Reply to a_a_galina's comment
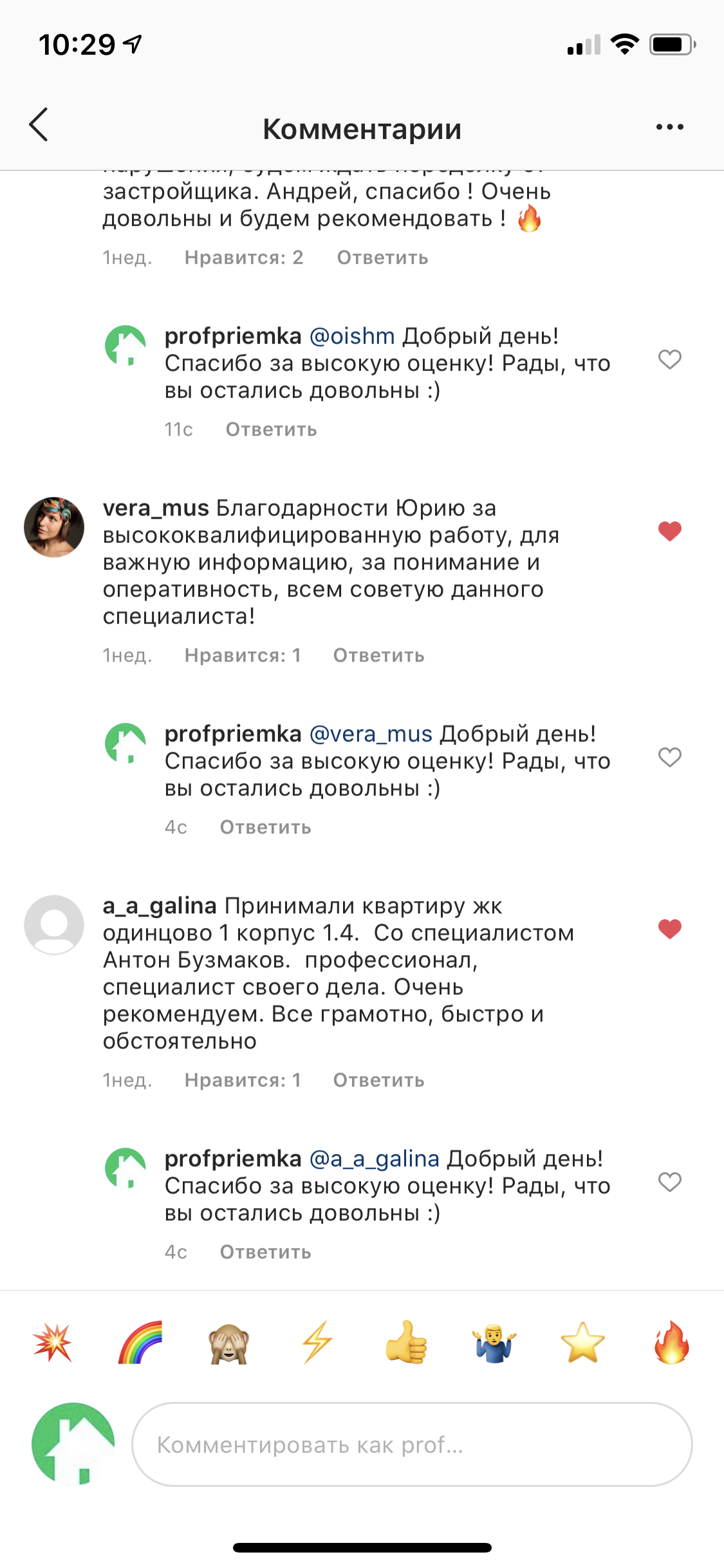Screen dimensions: 724x1568 378,1080
